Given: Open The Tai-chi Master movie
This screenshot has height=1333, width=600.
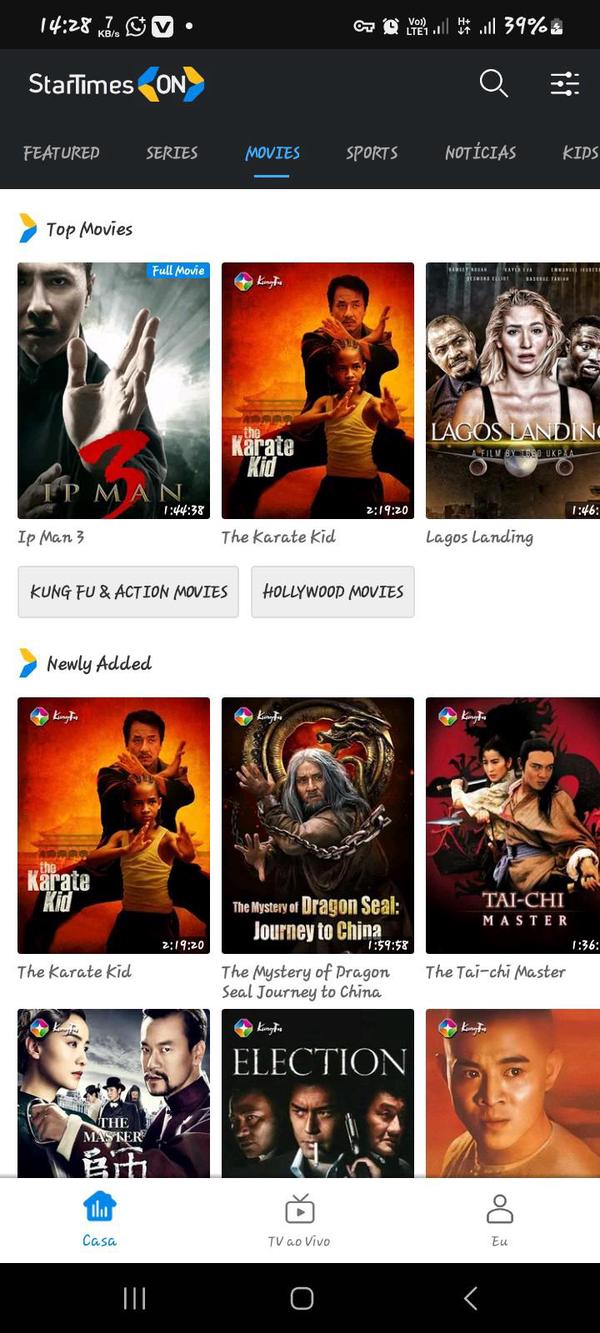Looking at the screenshot, I should tap(512, 825).
